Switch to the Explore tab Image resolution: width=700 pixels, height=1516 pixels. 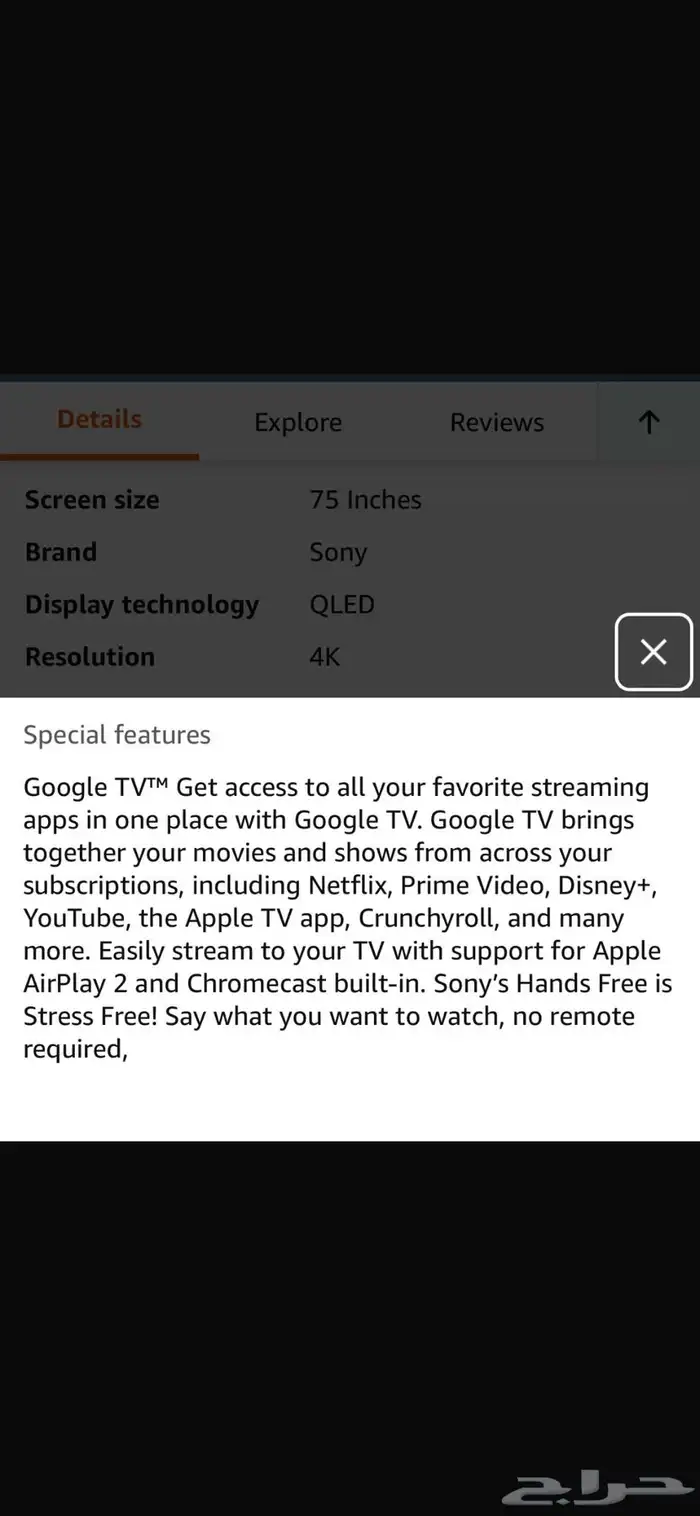click(x=298, y=422)
